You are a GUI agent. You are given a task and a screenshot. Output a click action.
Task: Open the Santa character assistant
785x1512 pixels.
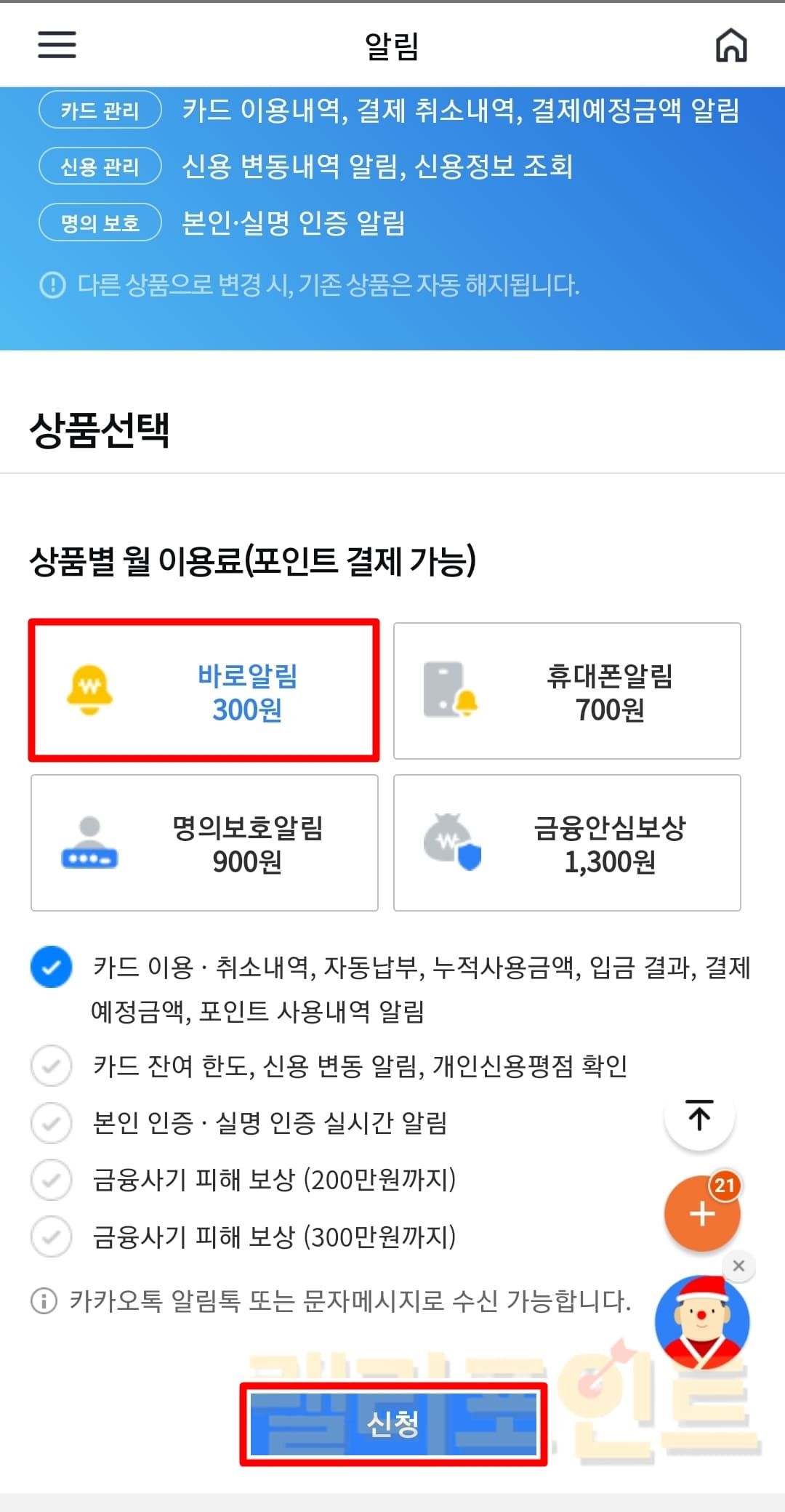coord(701,1322)
